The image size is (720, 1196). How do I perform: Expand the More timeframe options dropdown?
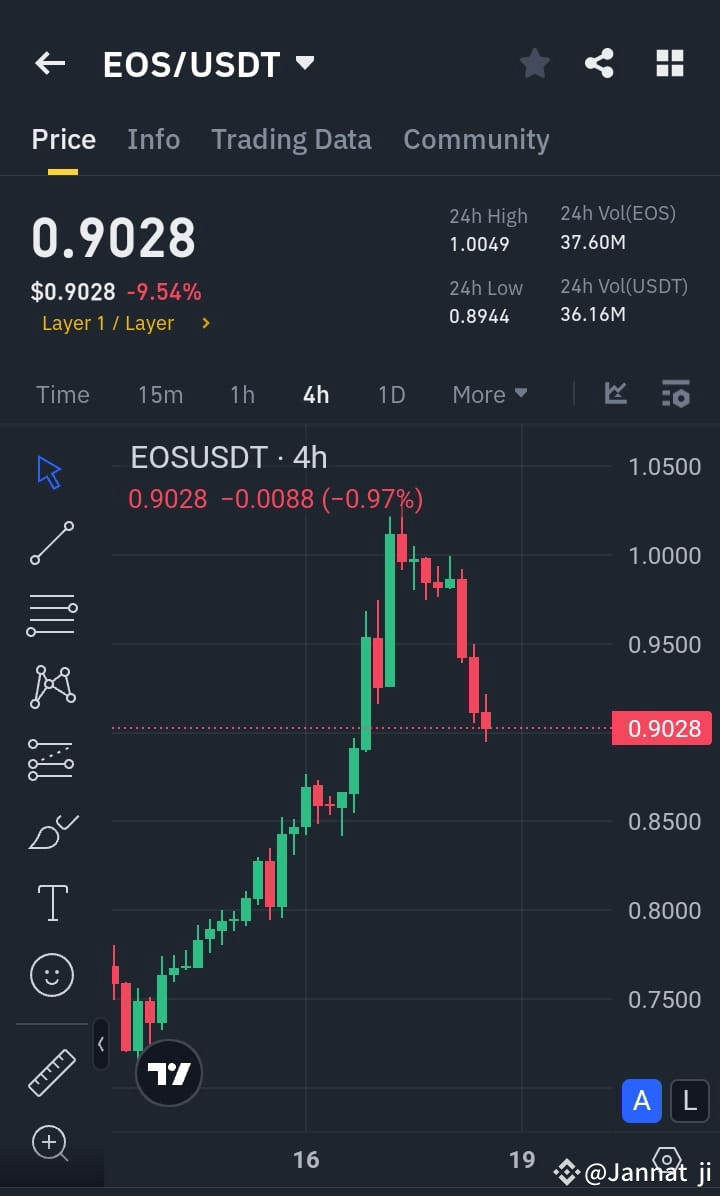click(x=489, y=394)
